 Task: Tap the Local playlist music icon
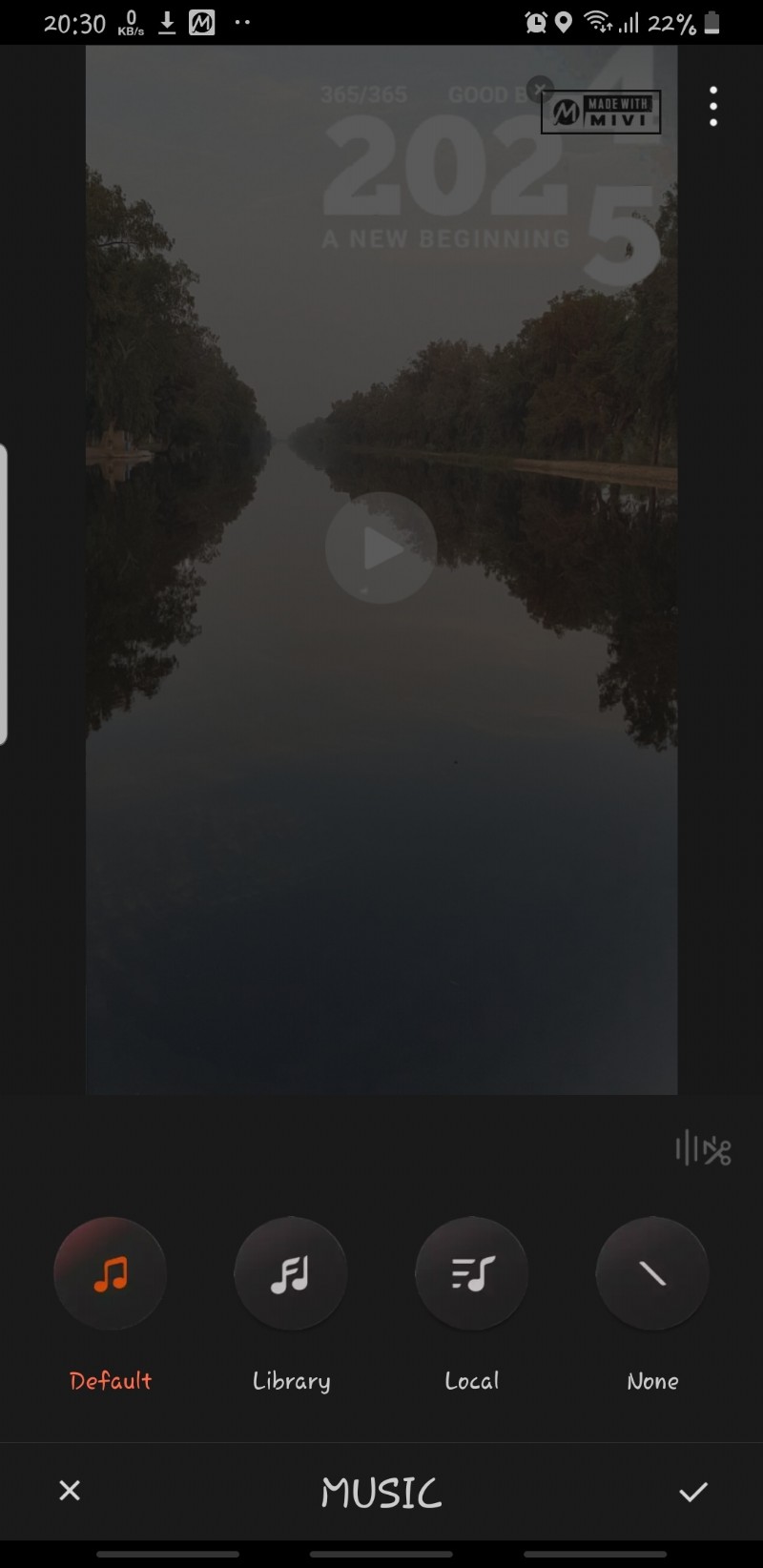pos(471,1274)
